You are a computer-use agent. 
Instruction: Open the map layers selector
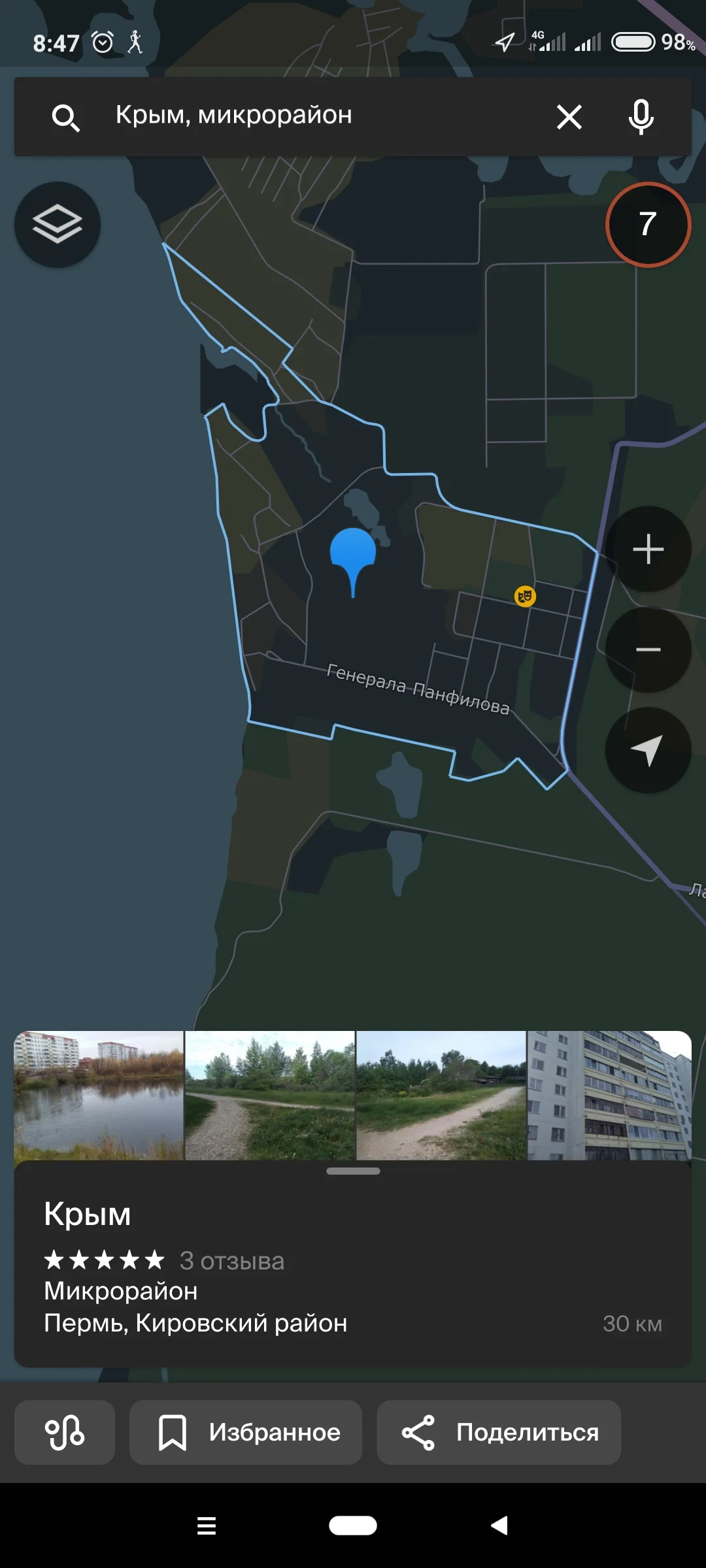pos(58,225)
